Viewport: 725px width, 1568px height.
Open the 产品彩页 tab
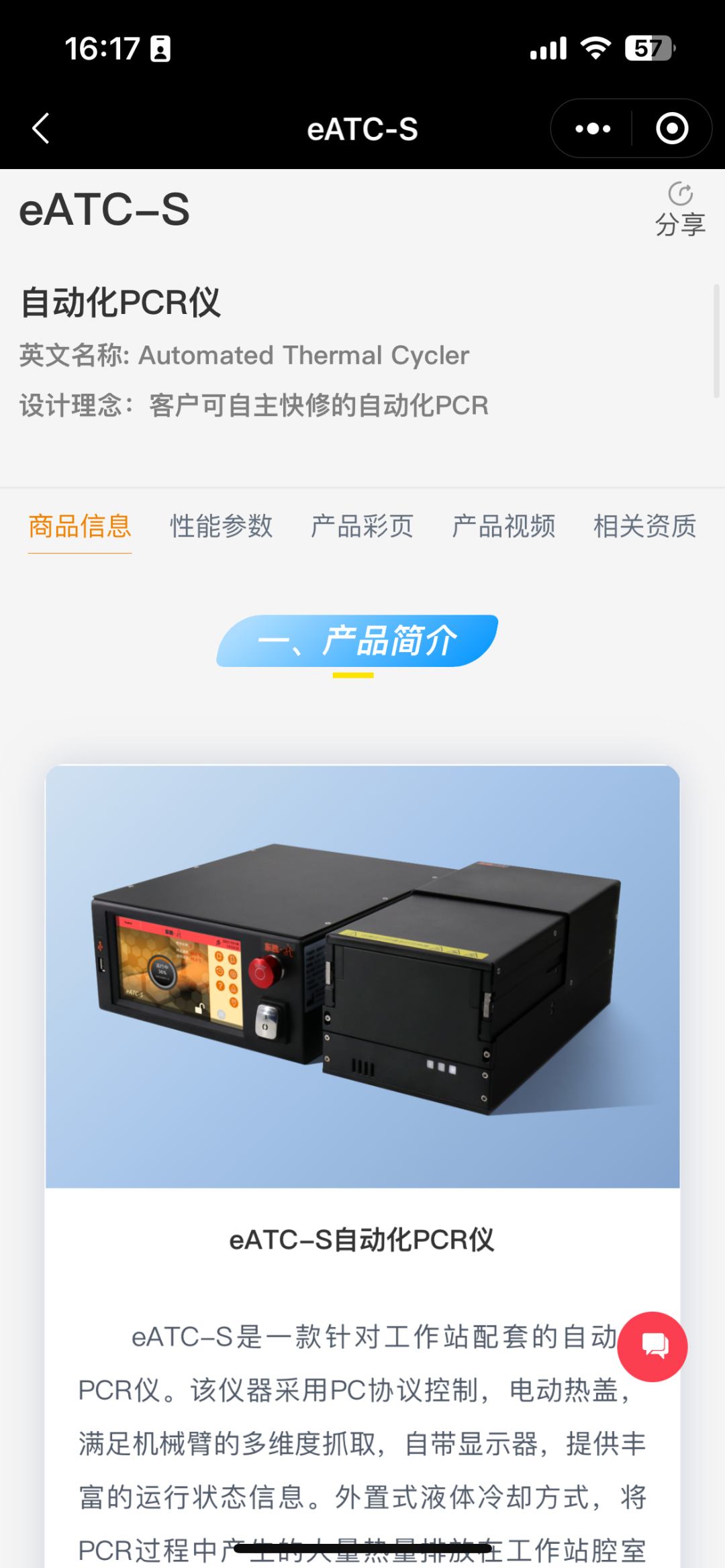362,526
